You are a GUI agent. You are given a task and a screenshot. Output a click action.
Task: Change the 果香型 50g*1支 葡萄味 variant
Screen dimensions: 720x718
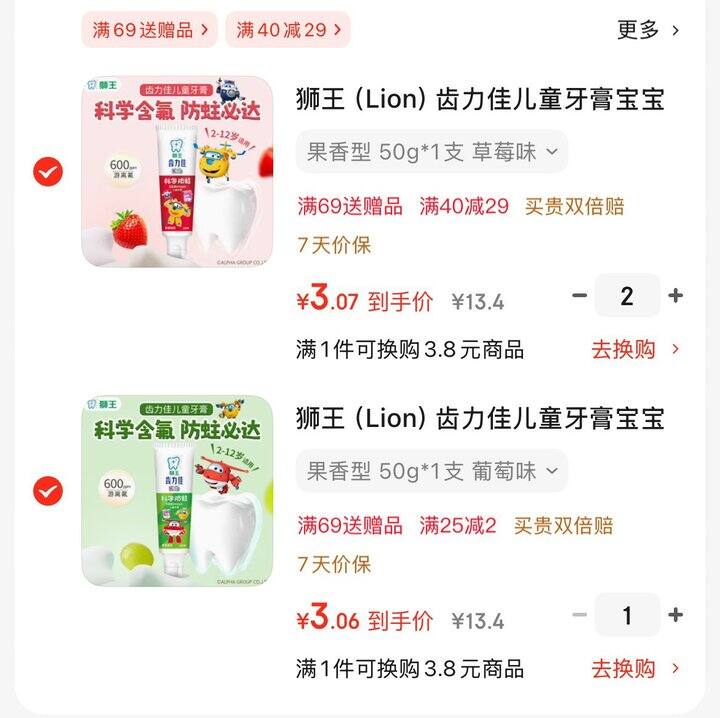[x=431, y=471]
